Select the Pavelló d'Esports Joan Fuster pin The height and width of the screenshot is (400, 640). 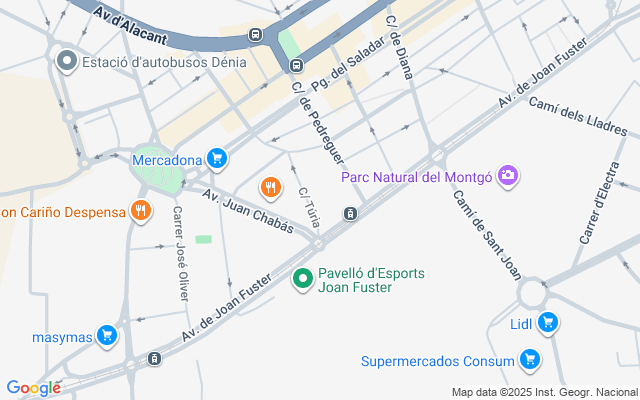[303, 280]
